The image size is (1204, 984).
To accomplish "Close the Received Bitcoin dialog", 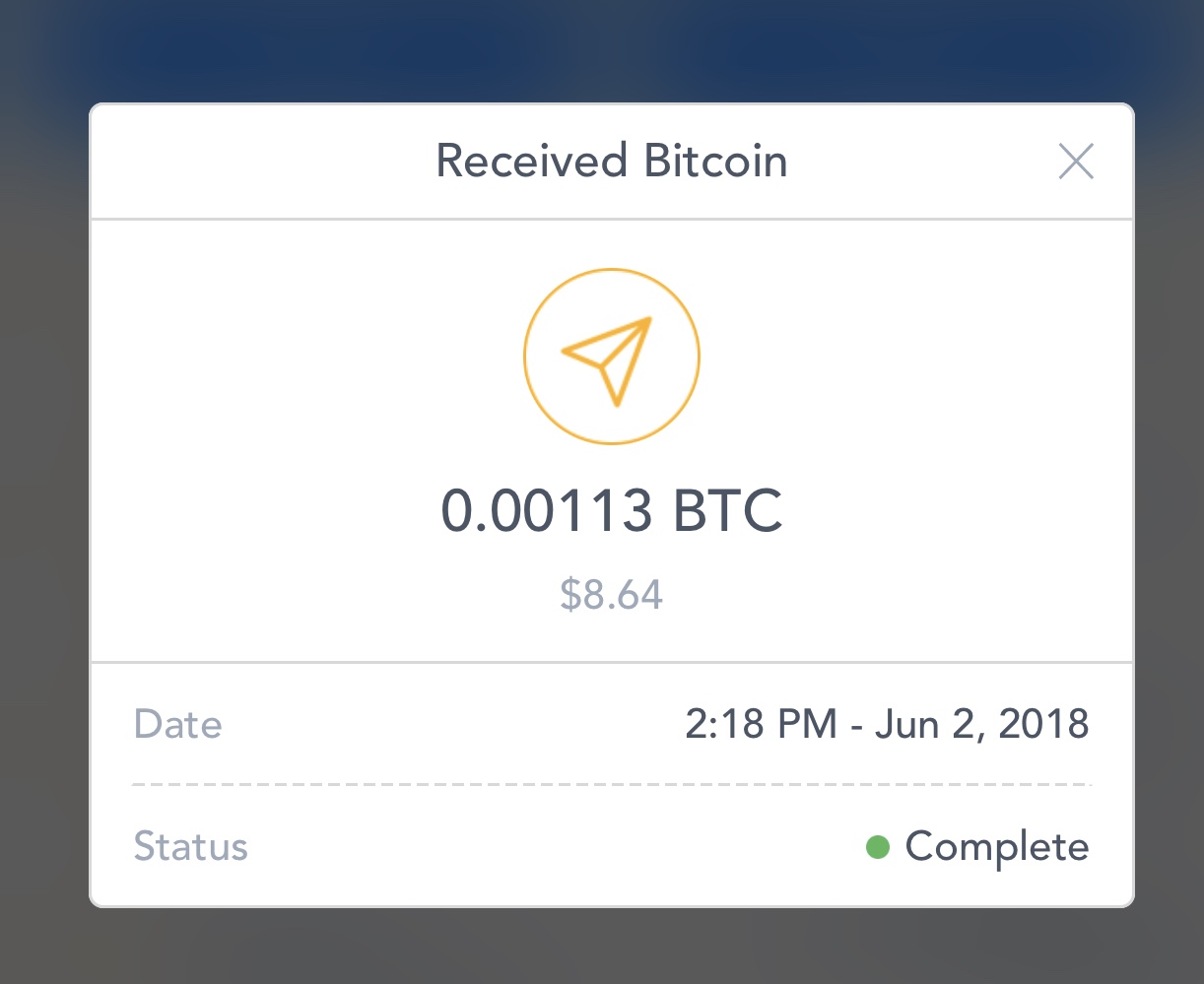I will click(1076, 162).
